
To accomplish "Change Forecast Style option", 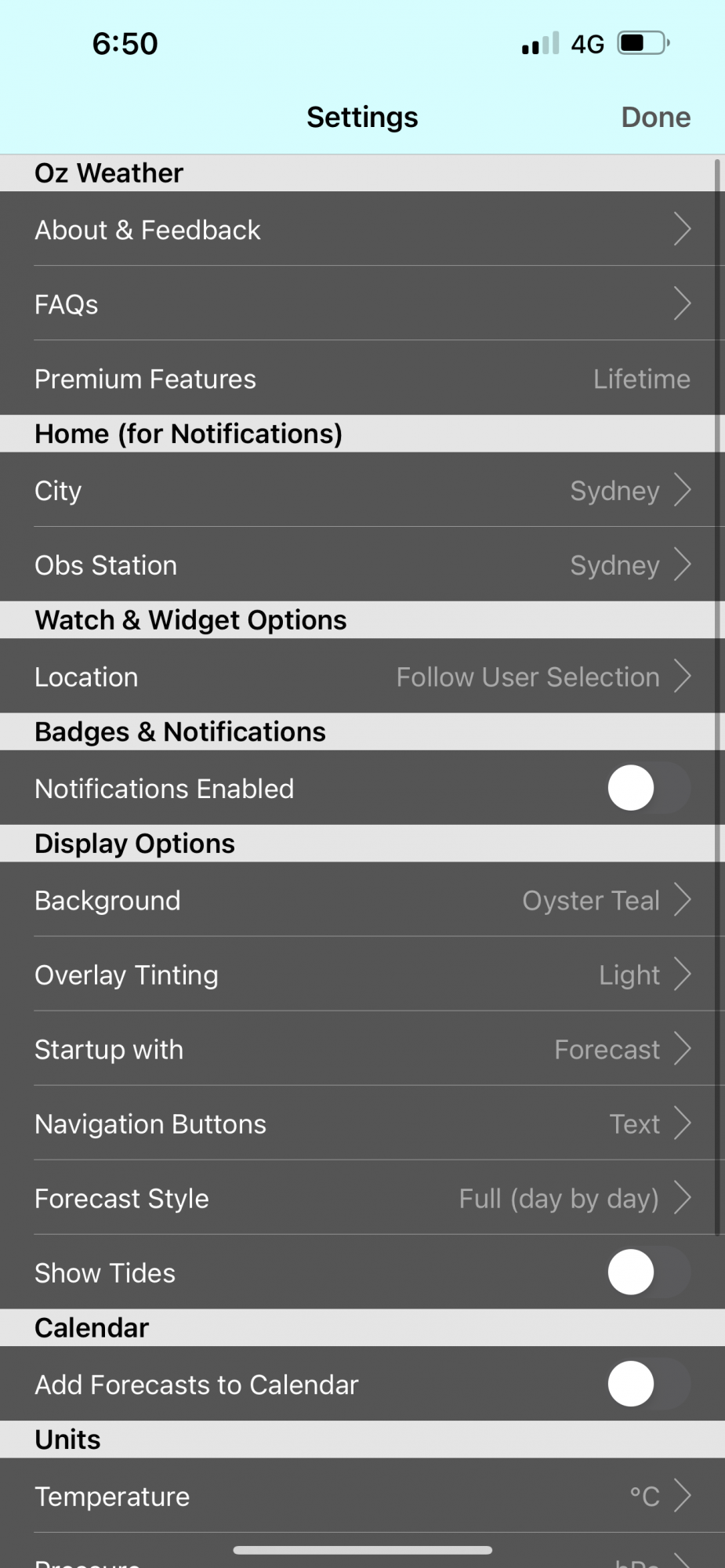I will [x=362, y=1198].
